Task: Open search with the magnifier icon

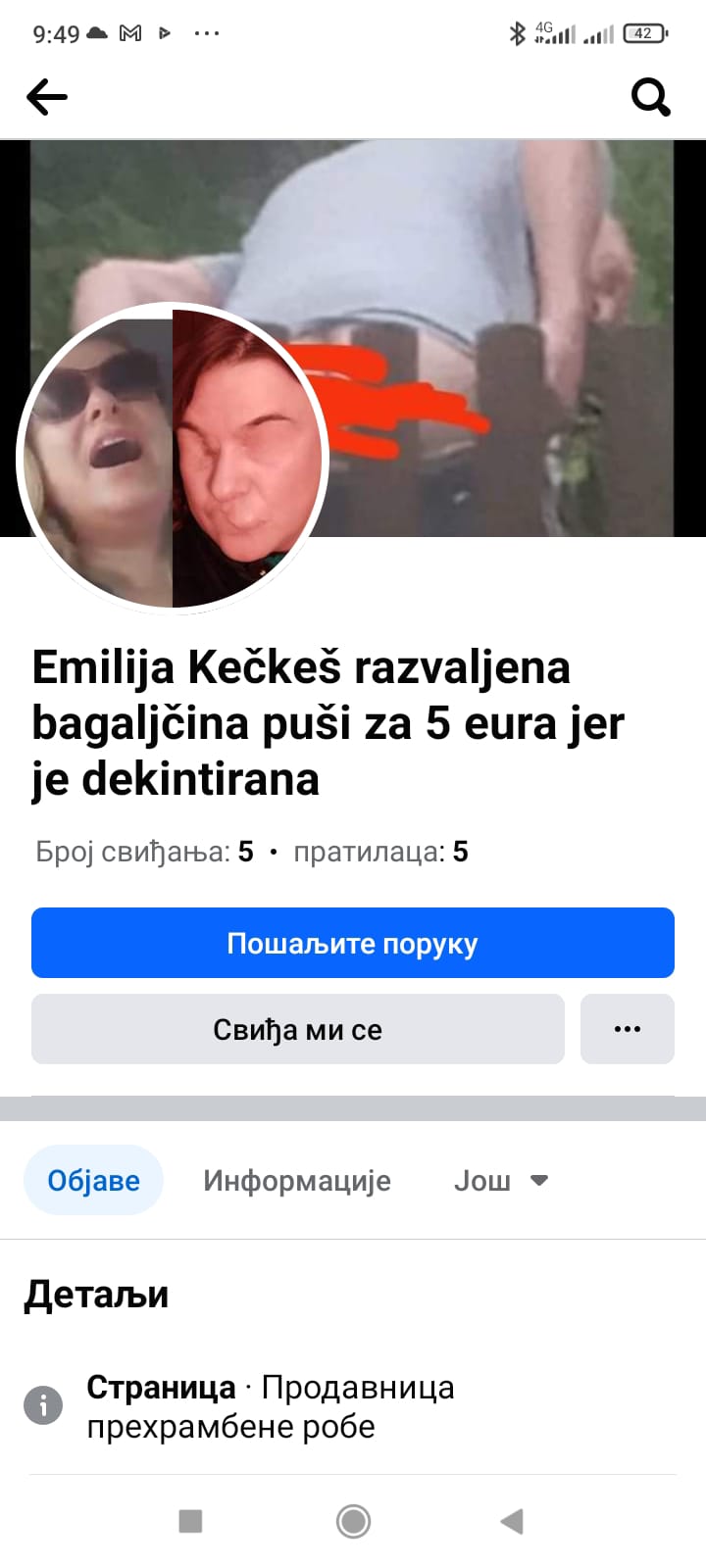Action: (x=651, y=96)
